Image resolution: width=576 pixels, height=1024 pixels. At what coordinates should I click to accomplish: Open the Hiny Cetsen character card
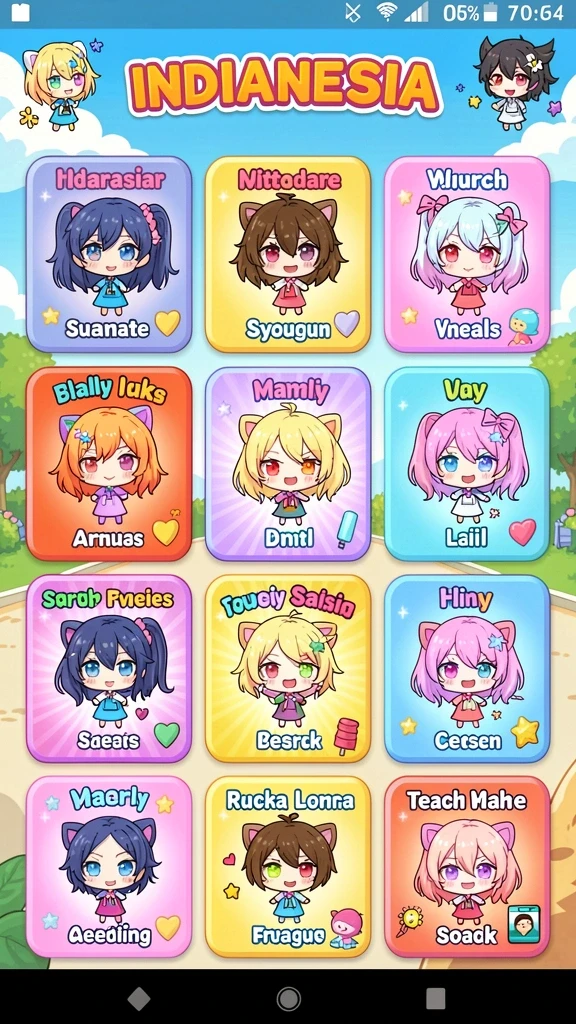[x=467, y=669]
